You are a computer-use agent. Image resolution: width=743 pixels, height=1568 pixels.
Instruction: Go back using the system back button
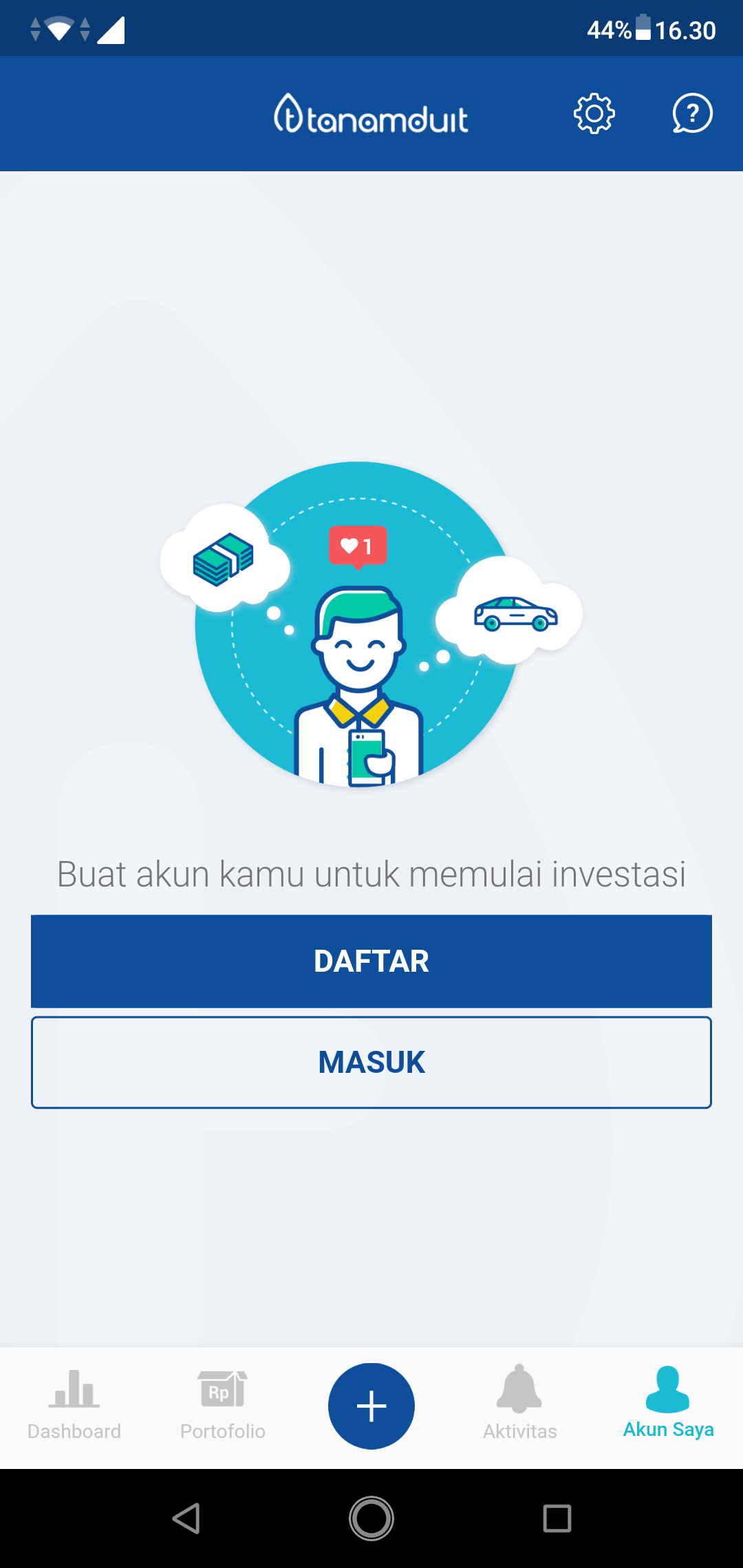click(x=186, y=1518)
